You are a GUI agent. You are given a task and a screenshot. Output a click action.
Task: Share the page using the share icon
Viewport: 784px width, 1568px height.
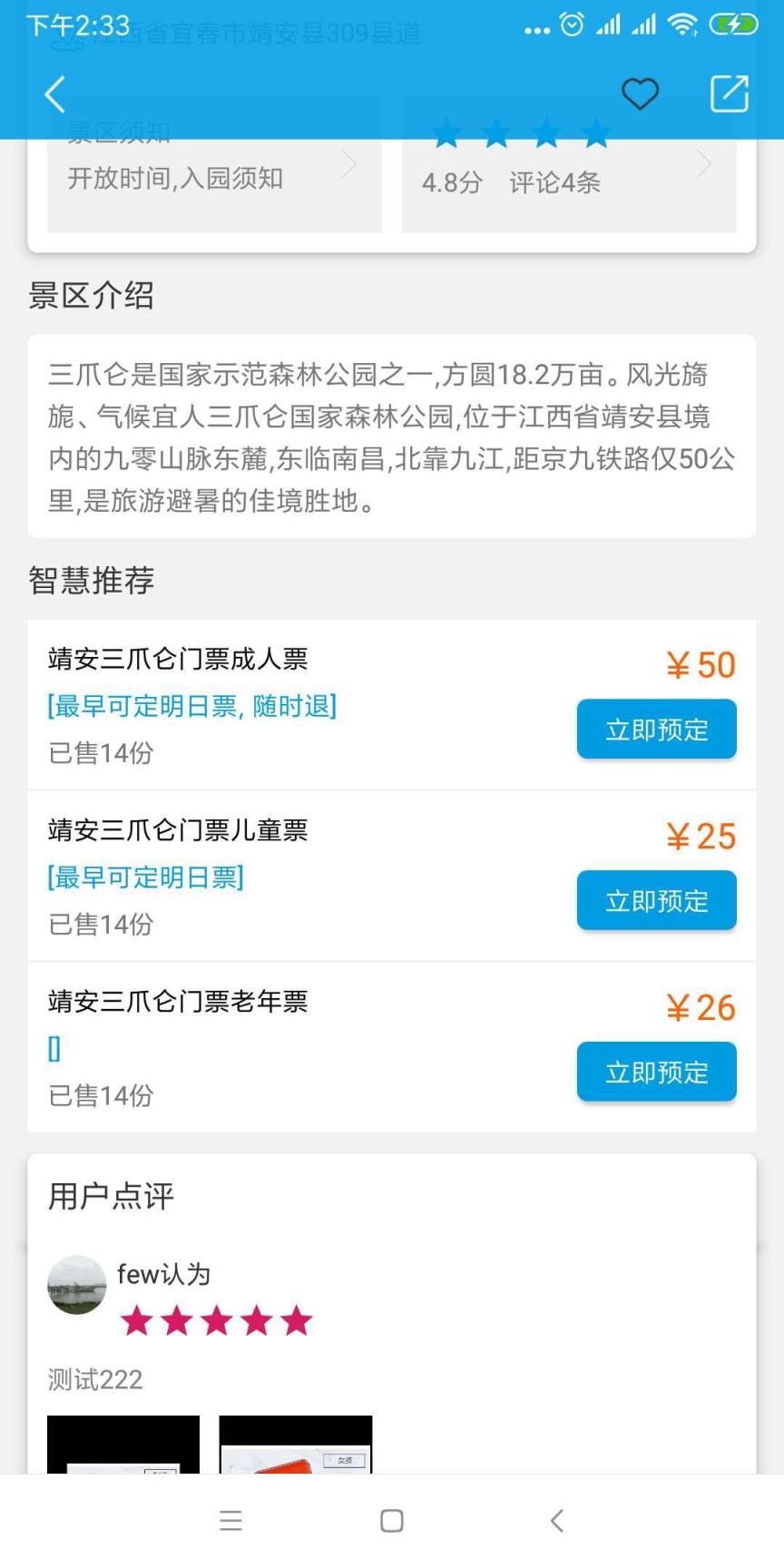[729, 93]
